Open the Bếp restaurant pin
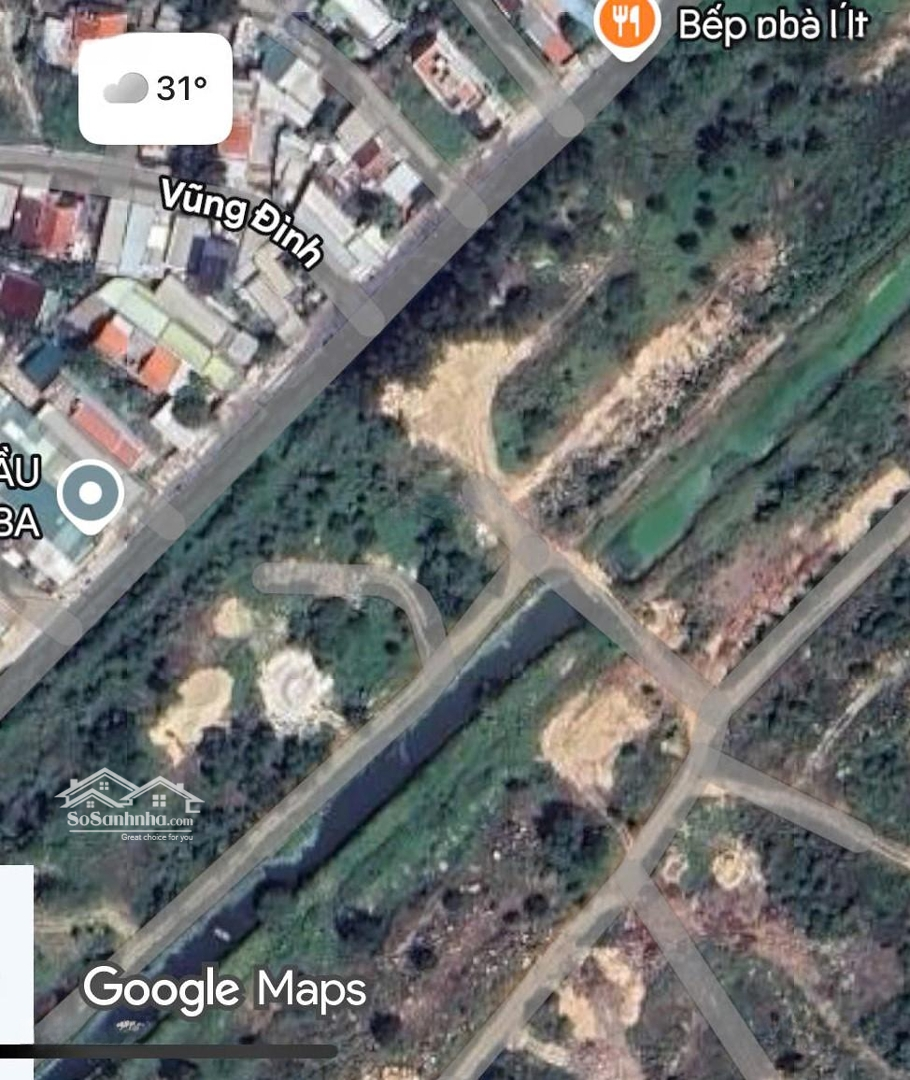This screenshot has width=910, height=1080. pos(627,24)
